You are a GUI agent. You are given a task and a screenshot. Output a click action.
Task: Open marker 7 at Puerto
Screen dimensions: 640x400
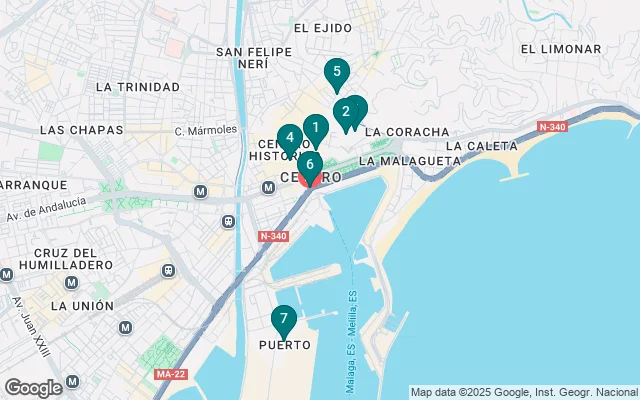[284, 319]
